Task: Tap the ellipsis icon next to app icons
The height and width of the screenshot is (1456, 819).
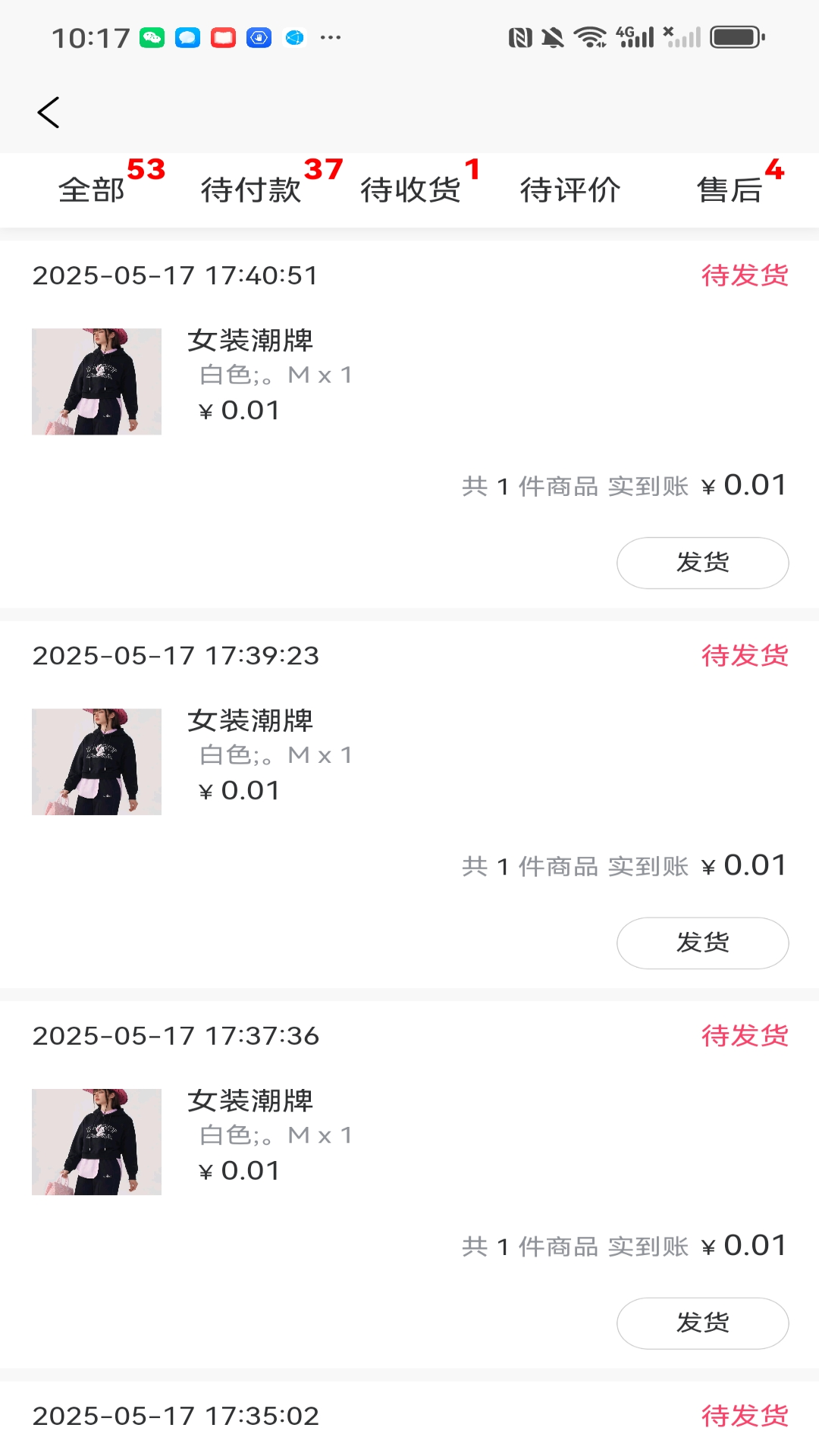Action: click(331, 39)
